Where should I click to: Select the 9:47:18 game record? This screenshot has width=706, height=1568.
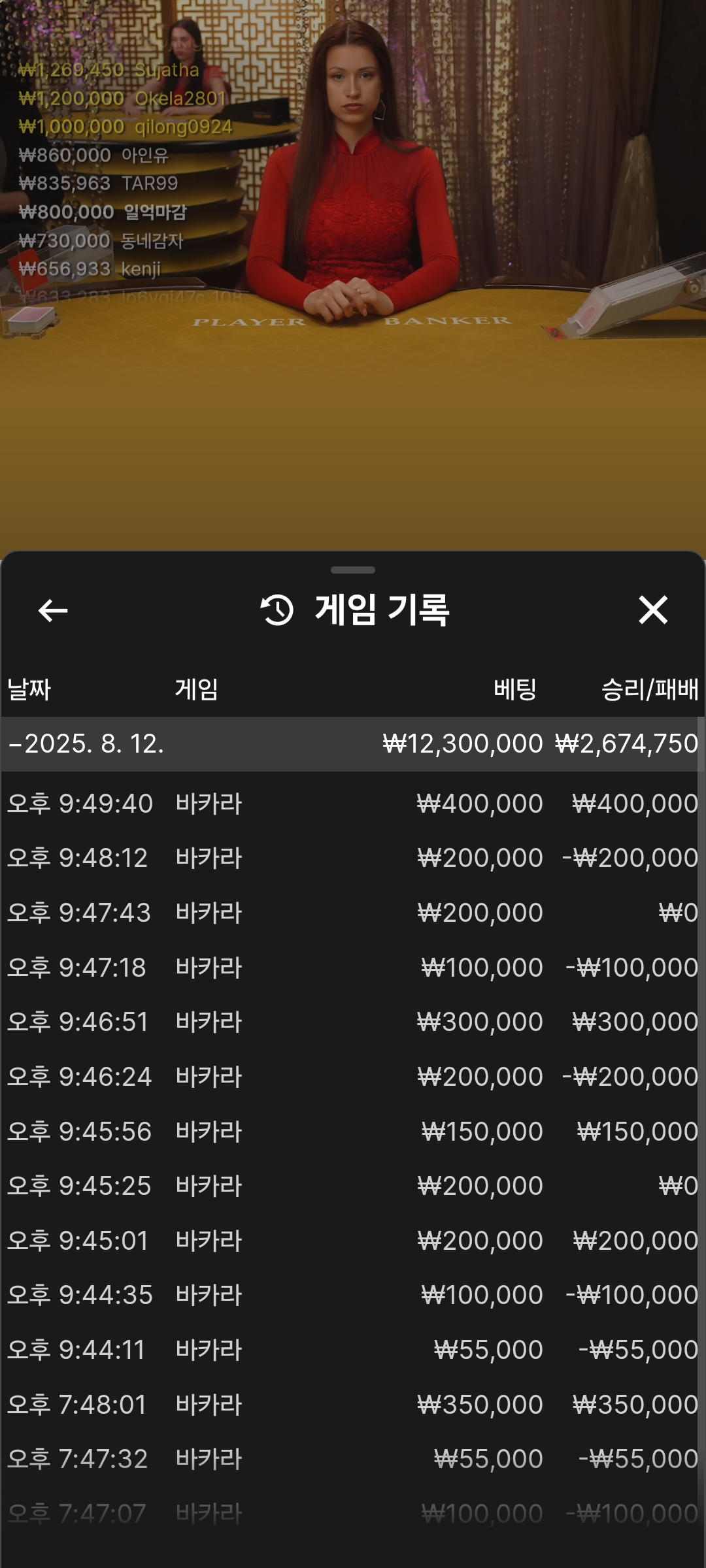(352, 968)
